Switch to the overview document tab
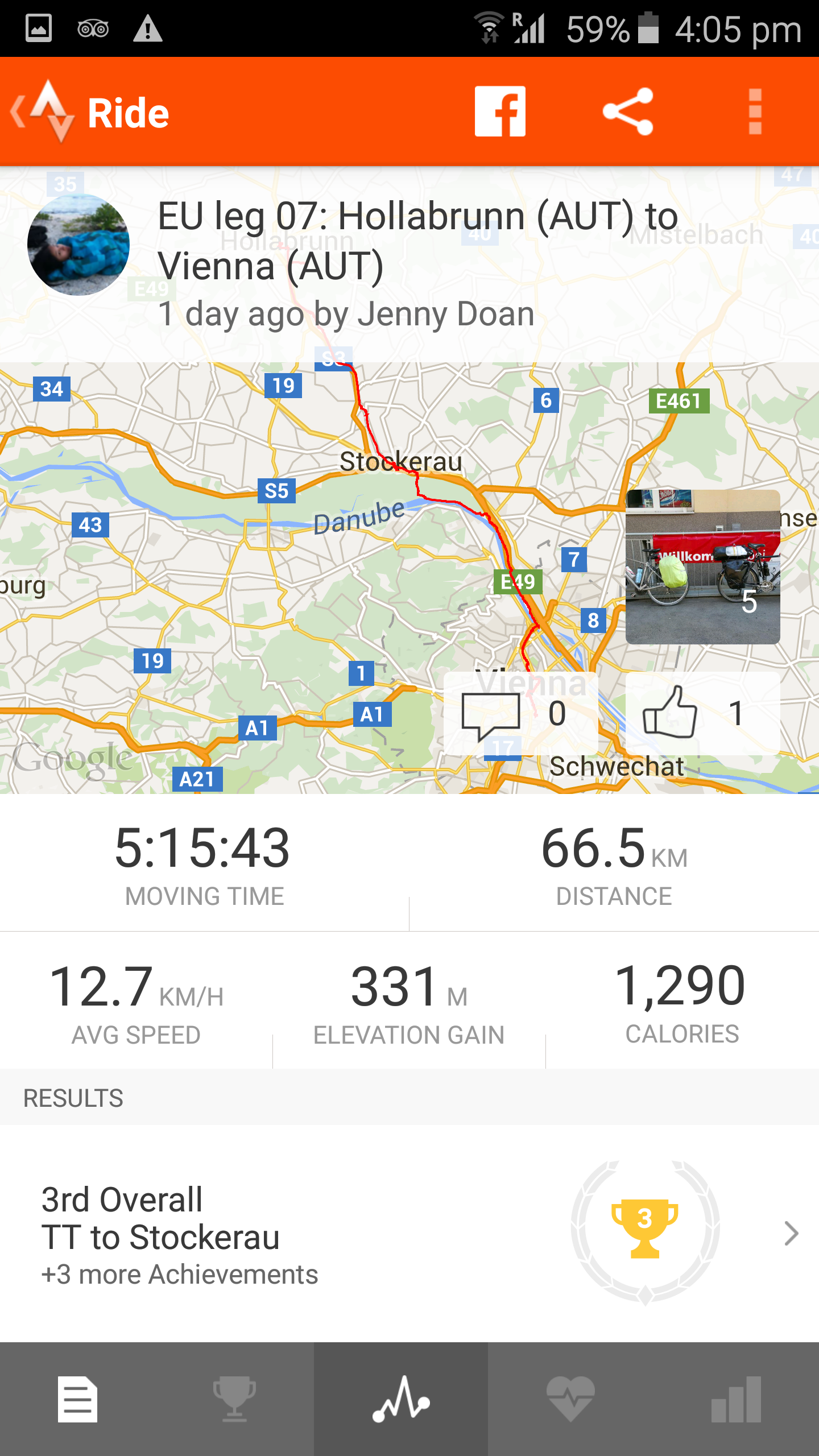This screenshot has height=1456, width=819. (78, 1399)
